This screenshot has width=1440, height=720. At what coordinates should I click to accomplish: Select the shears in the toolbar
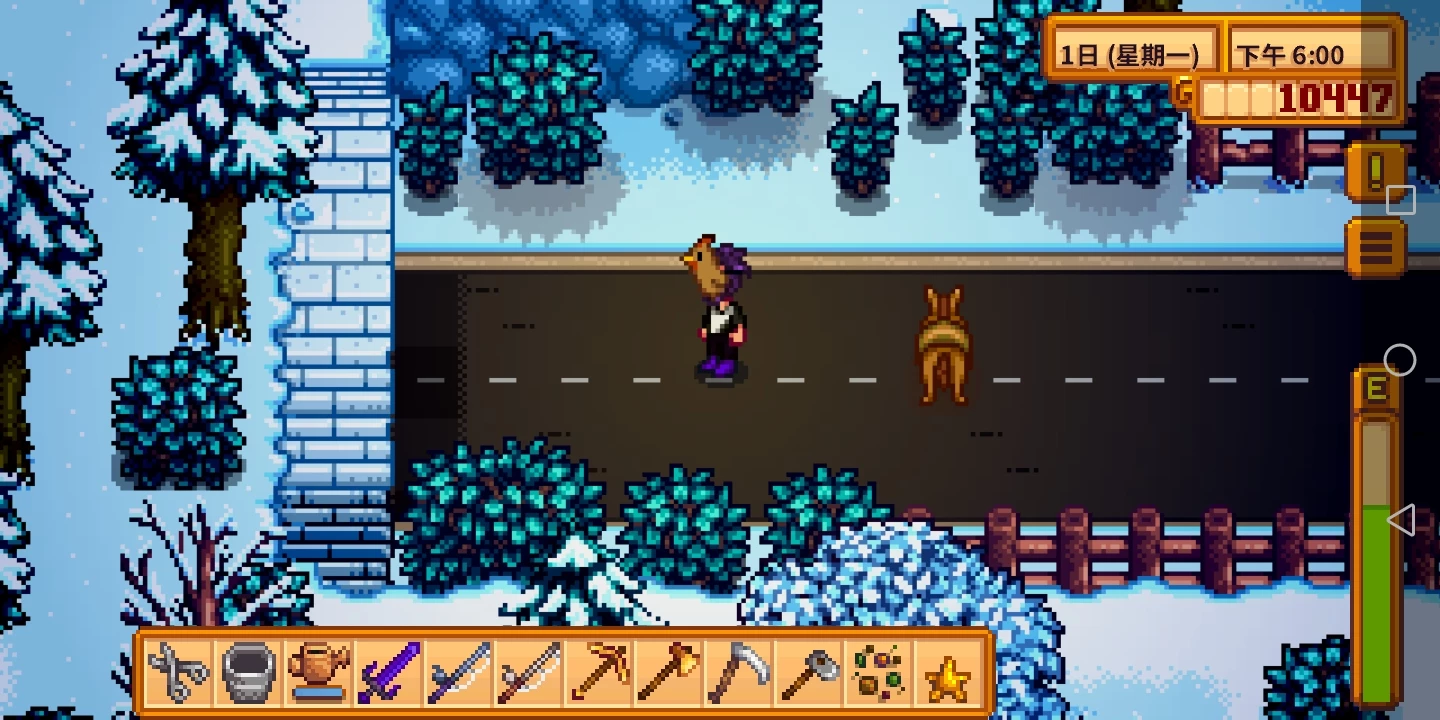178,672
